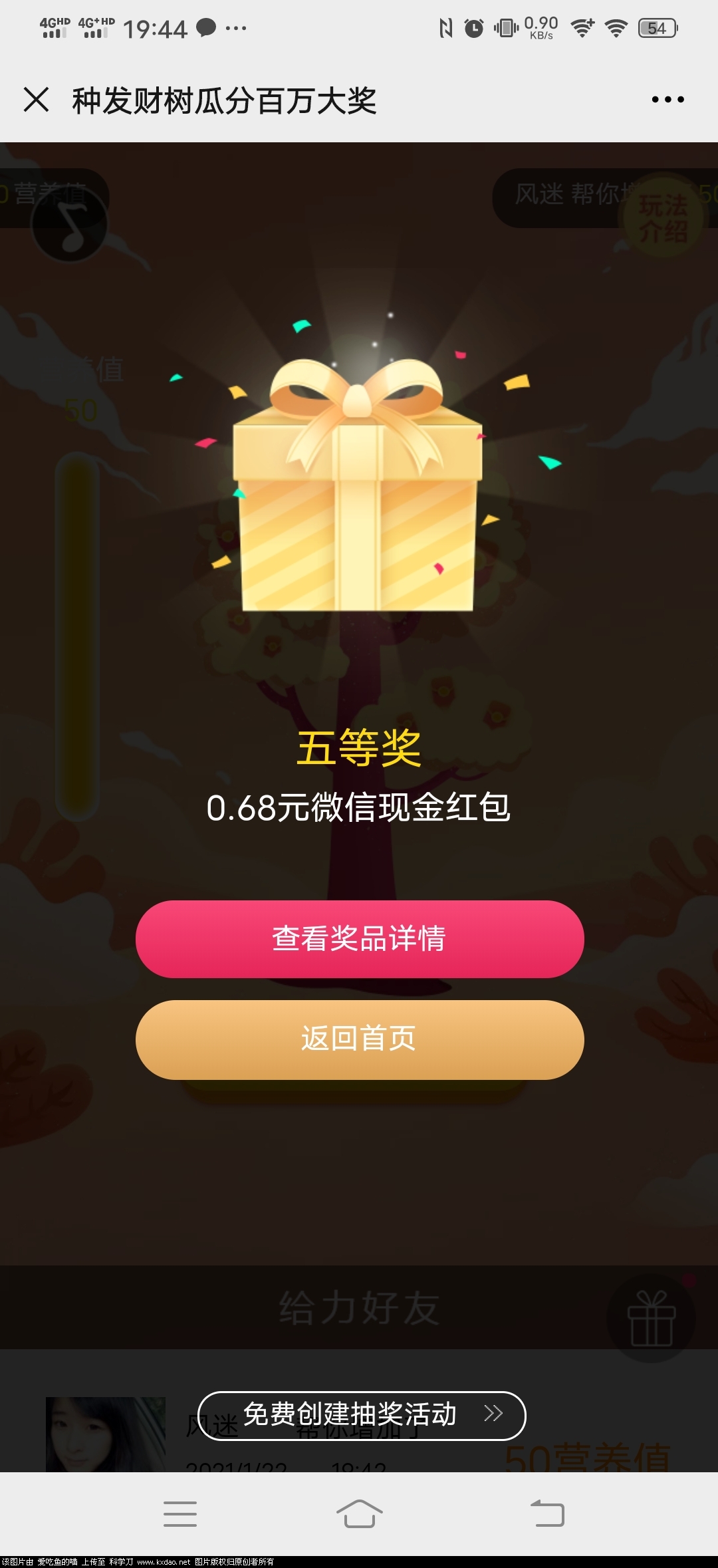Open 免费创建抽奖活动 link
The height and width of the screenshot is (1568, 718).
pyautogui.click(x=362, y=1414)
